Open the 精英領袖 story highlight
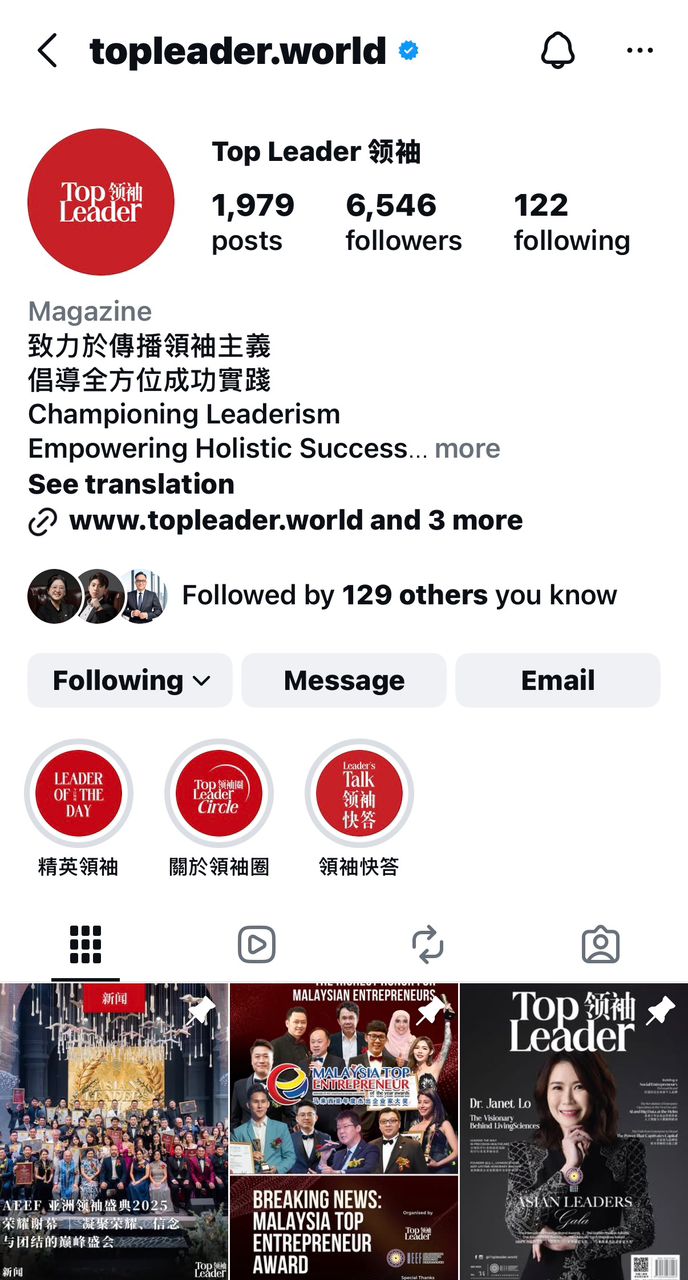Screen dimensions: 688x1280 pos(78,795)
